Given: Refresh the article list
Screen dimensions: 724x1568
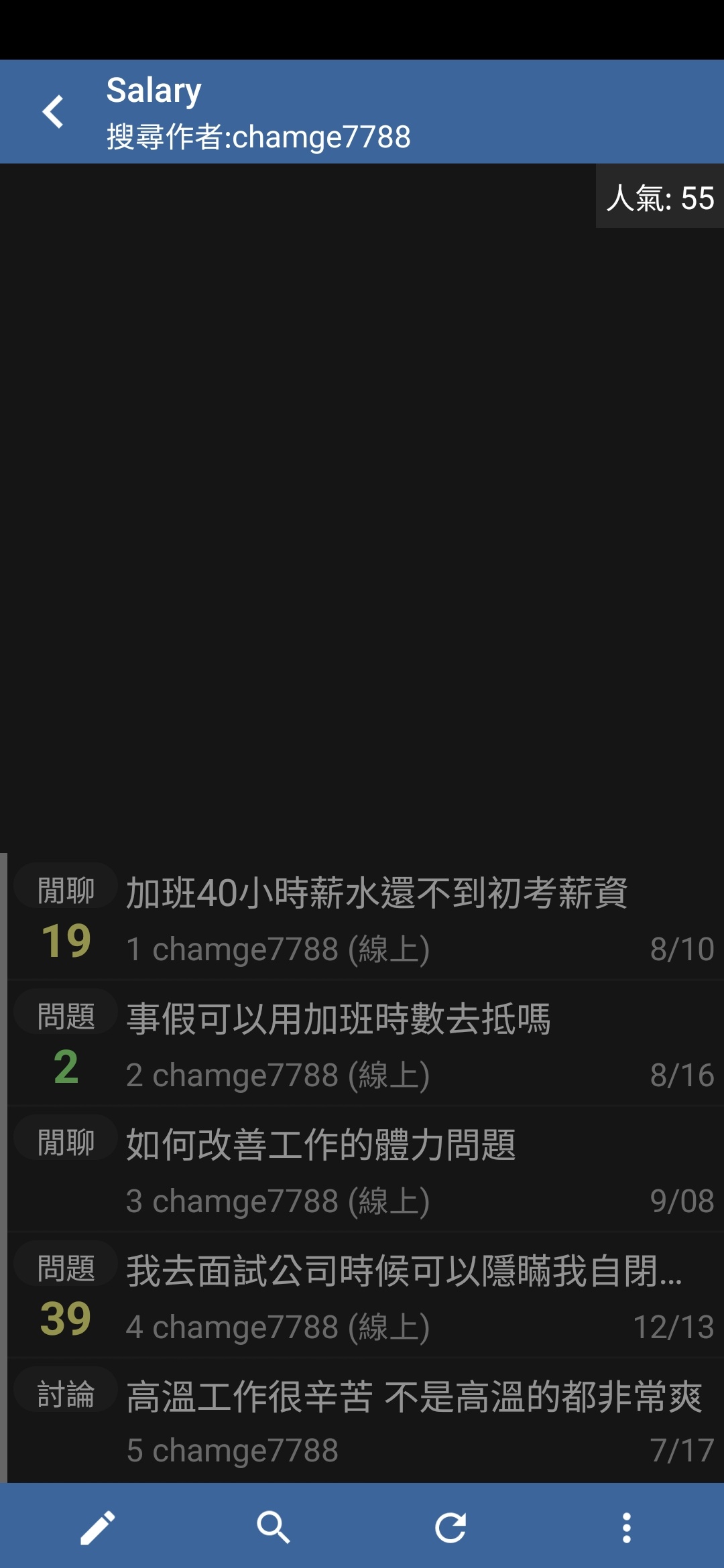Looking at the screenshot, I should [450, 1528].
